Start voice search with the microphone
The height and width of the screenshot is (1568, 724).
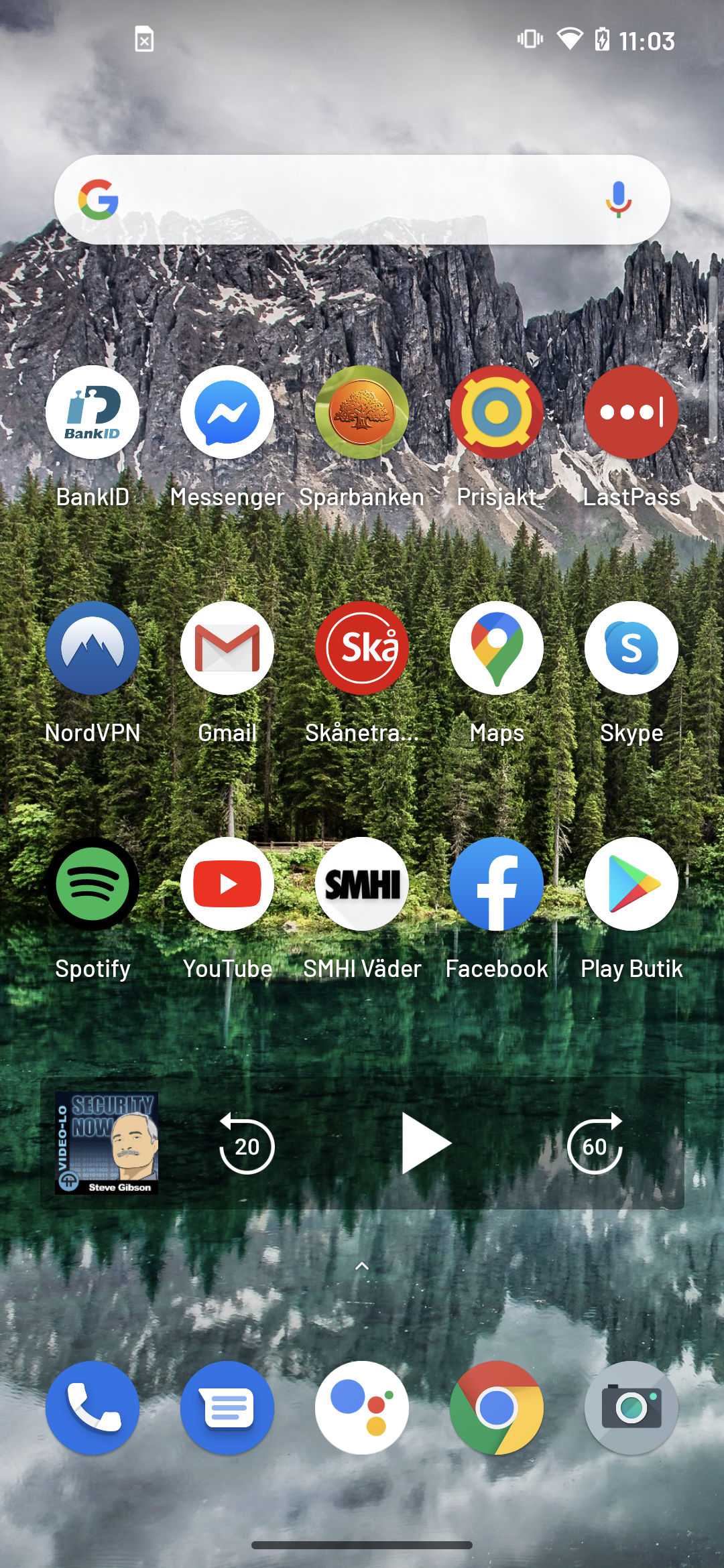tap(618, 200)
